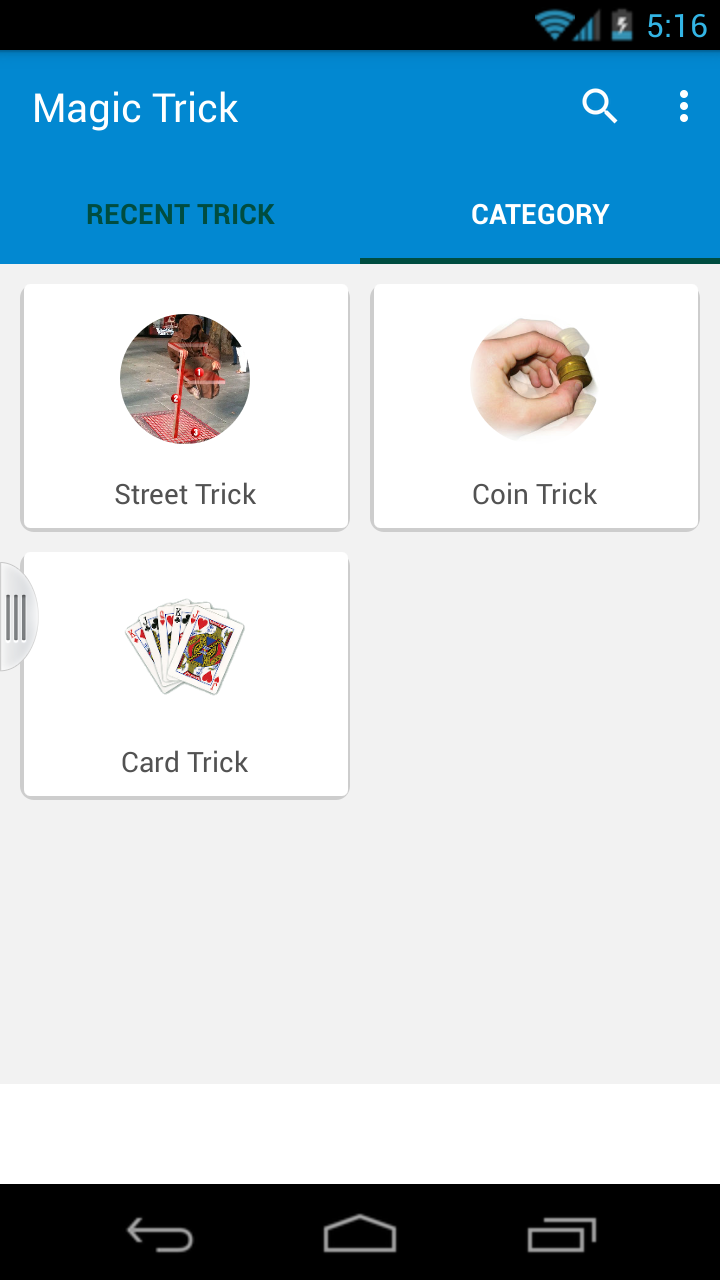Select the Card Trick label text
This screenshot has height=1280, width=720.
click(x=185, y=762)
